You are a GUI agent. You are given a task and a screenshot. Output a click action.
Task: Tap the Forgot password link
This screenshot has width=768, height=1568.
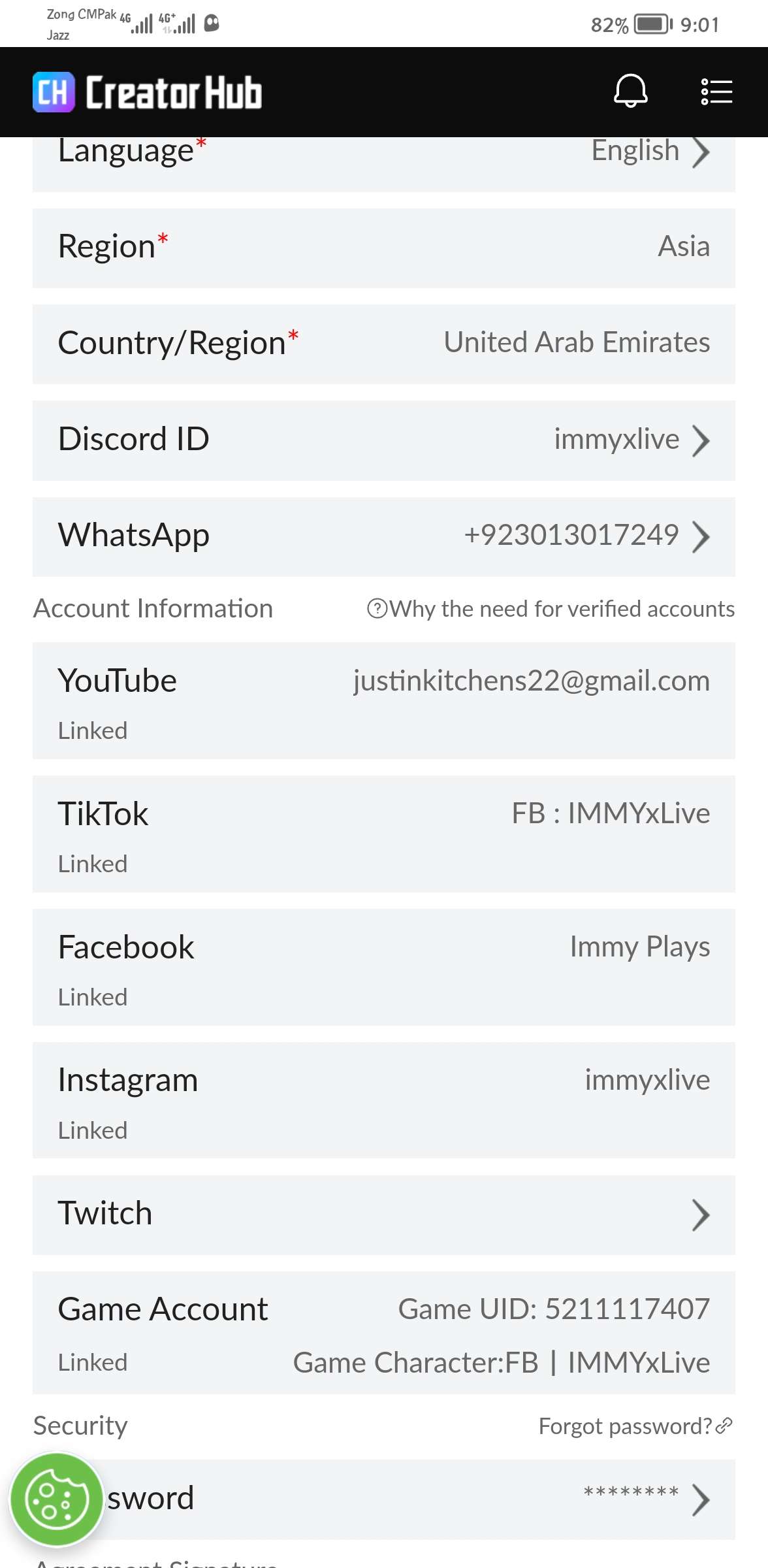coord(635,1426)
